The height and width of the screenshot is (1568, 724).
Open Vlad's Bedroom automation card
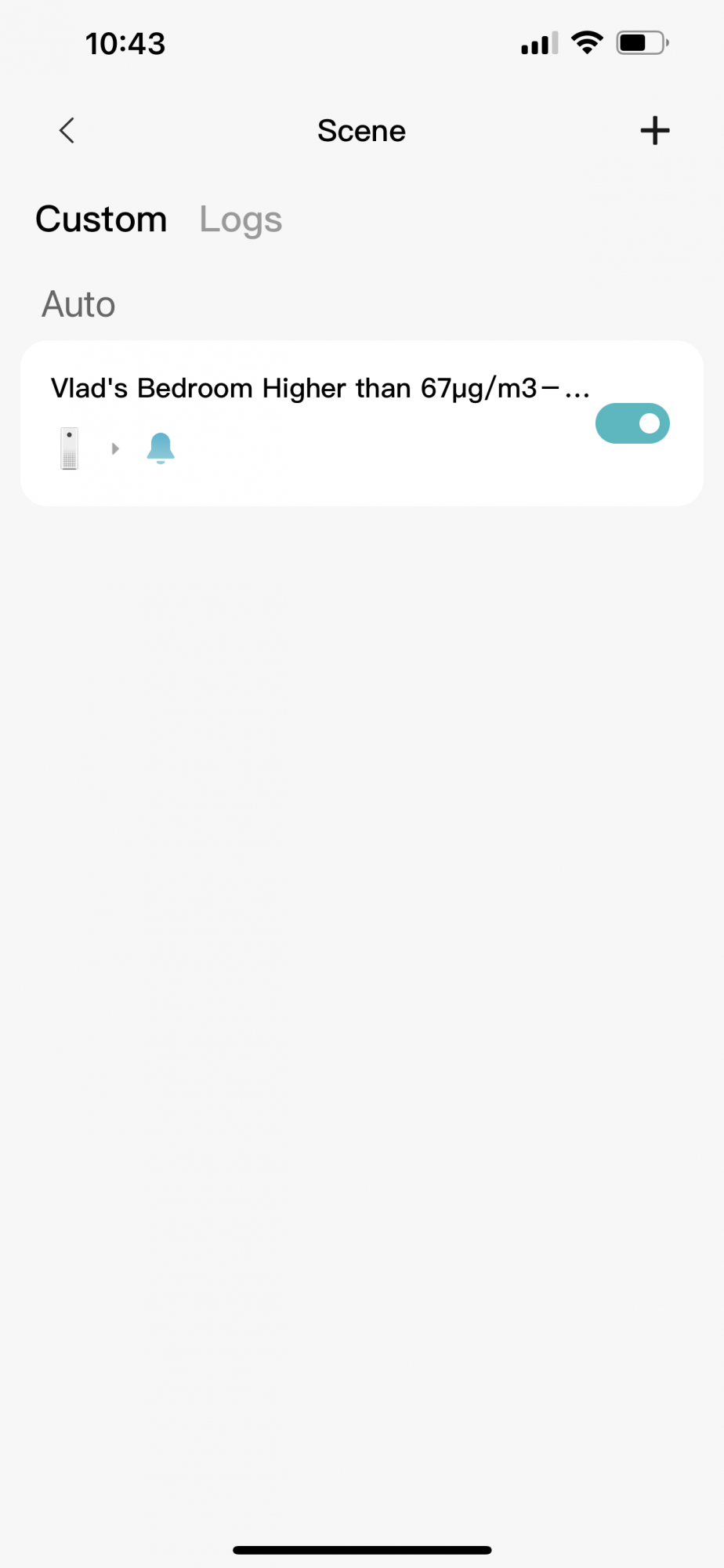[x=313, y=423]
